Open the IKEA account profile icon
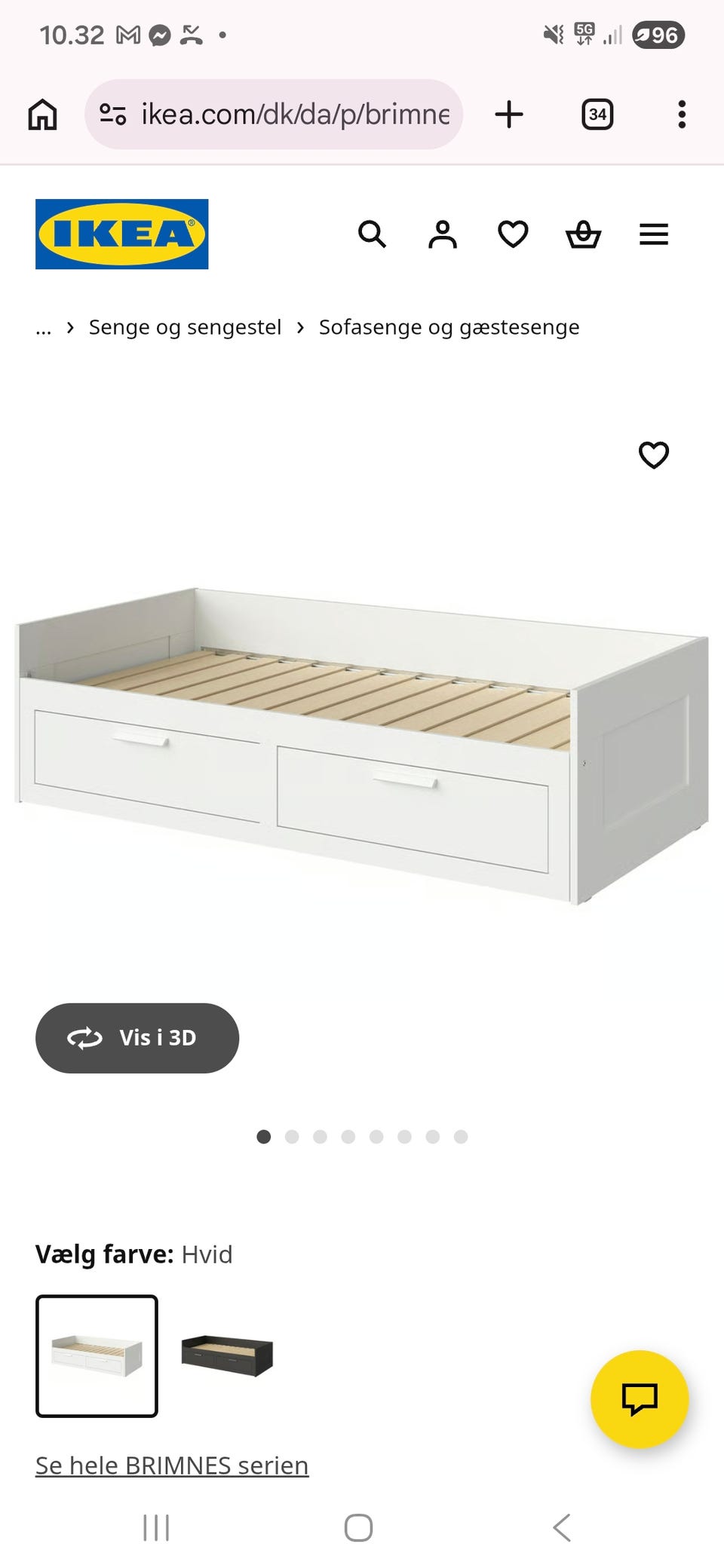 (443, 234)
